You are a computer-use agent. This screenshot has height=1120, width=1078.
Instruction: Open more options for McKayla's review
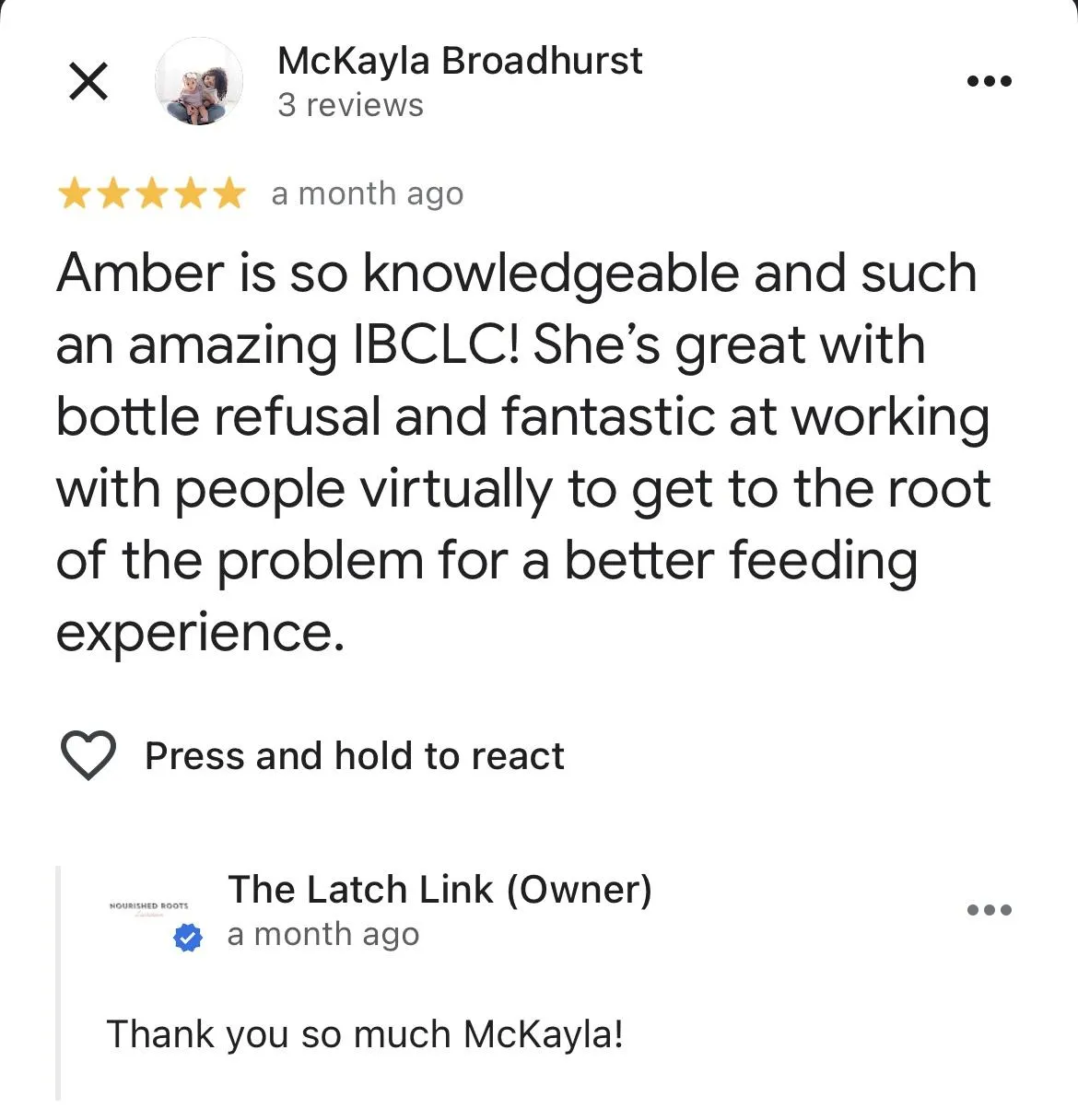pyautogui.click(x=989, y=82)
